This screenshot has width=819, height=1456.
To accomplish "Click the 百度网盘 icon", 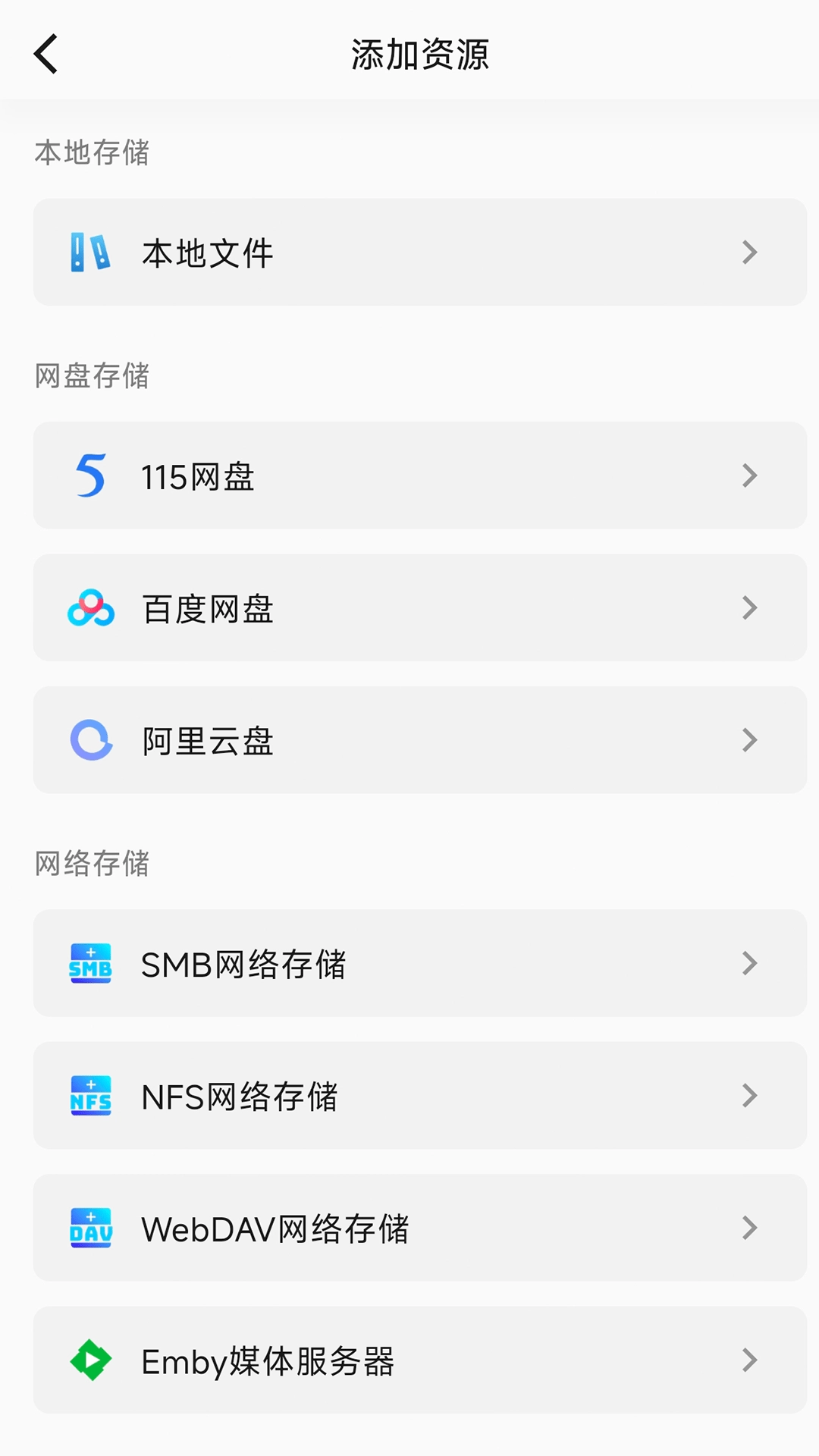I will tap(90, 607).
